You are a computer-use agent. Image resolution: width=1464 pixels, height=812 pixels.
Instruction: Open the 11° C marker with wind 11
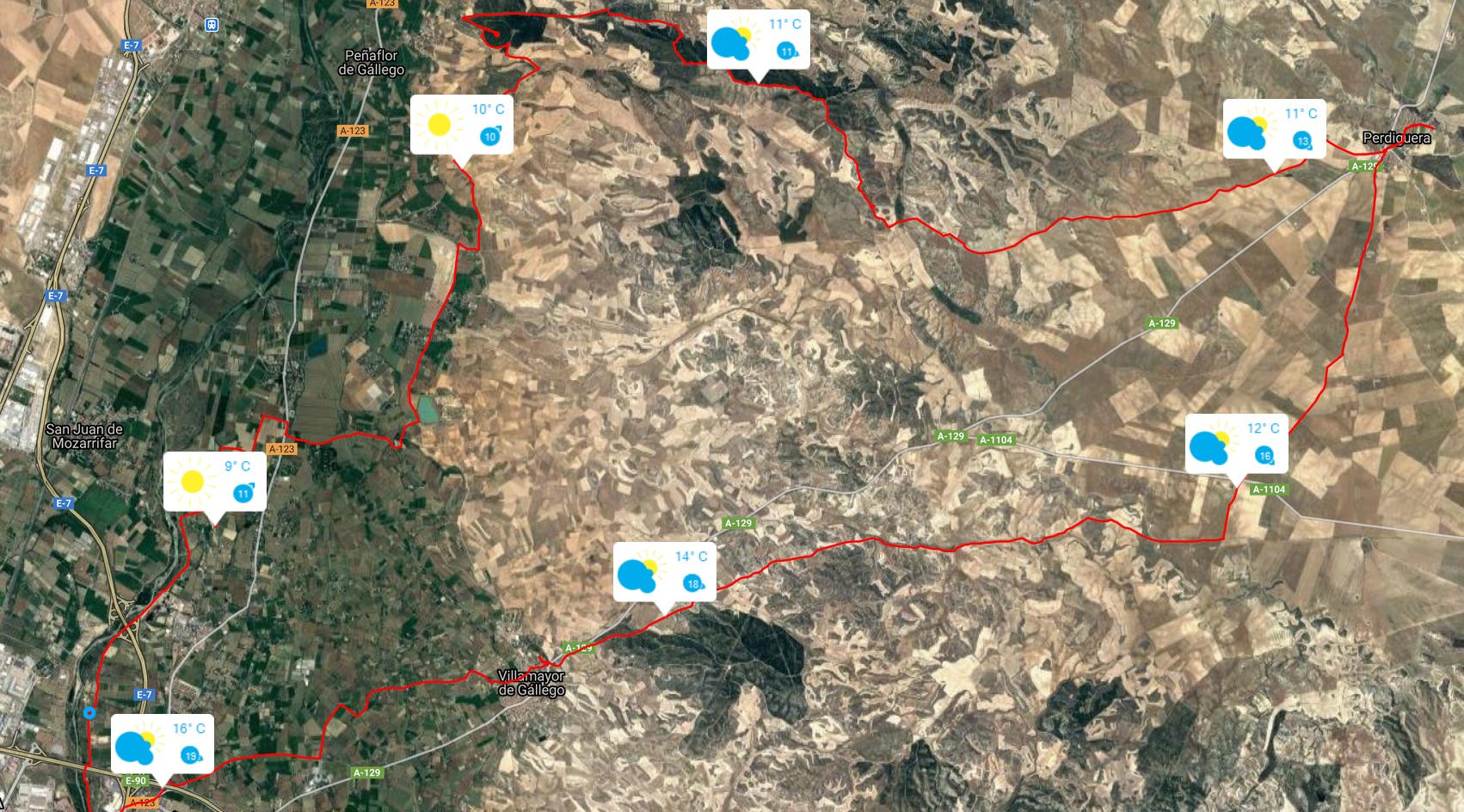click(x=758, y=40)
